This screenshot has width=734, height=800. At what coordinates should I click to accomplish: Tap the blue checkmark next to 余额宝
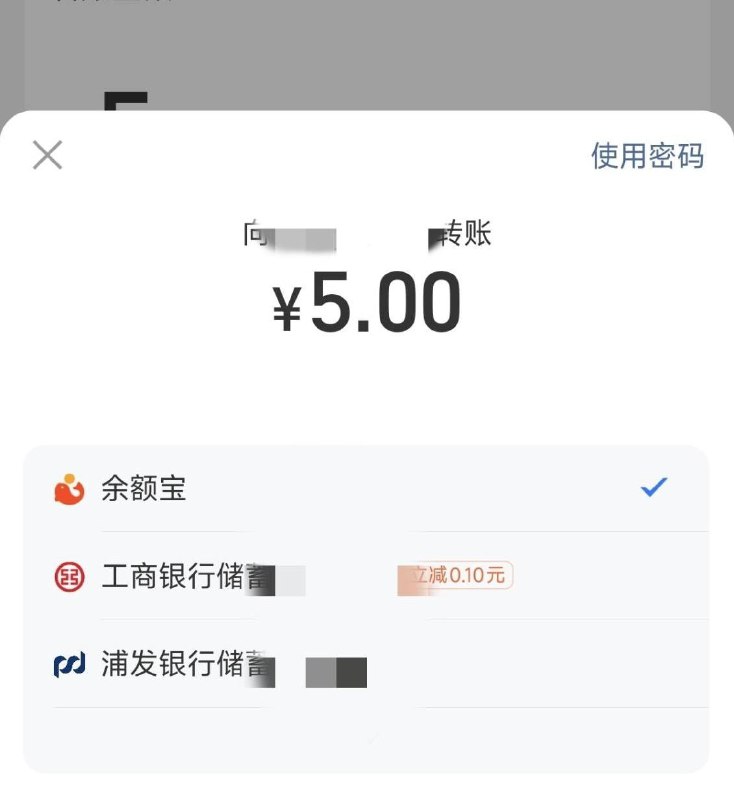[655, 487]
